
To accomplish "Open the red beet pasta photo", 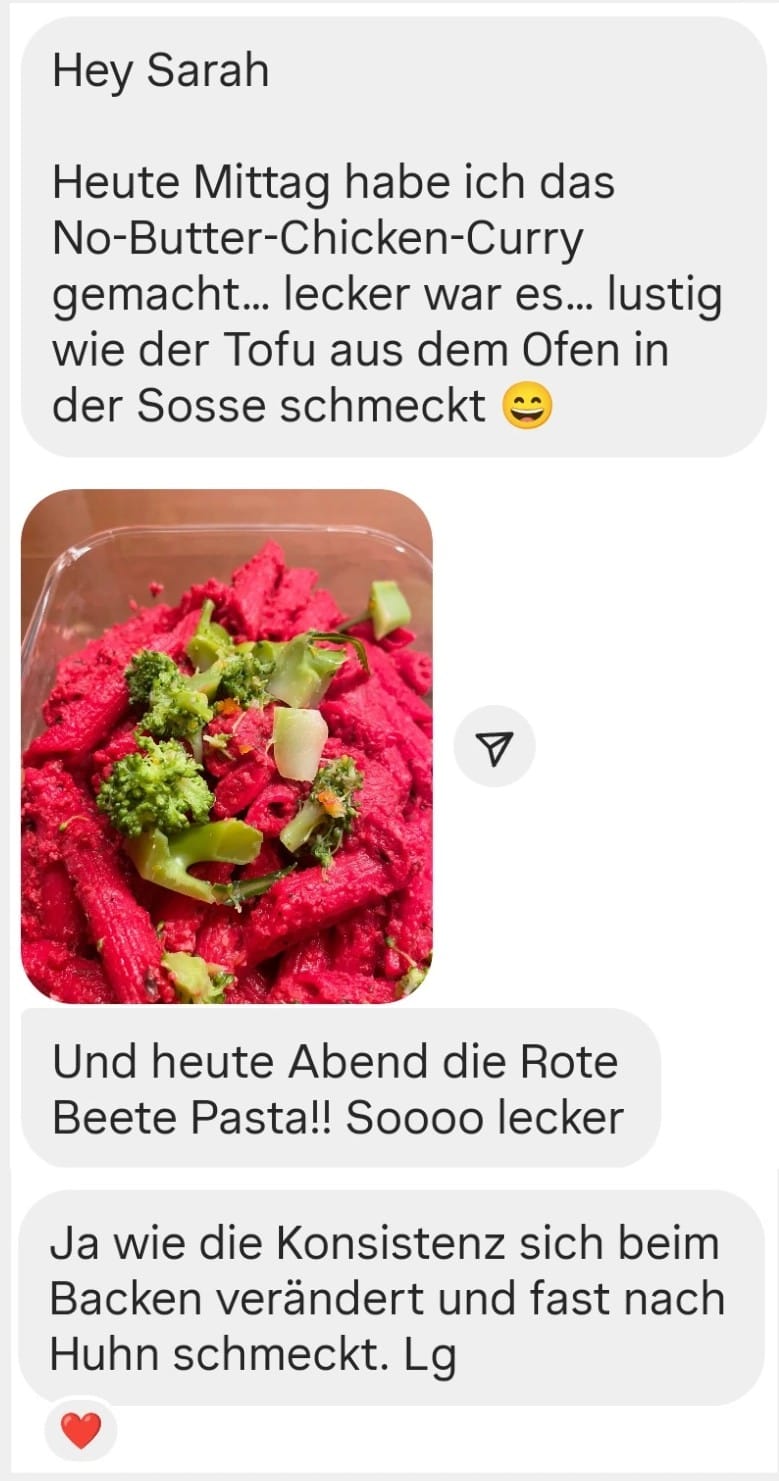I will pyautogui.click(x=227, y=745).
